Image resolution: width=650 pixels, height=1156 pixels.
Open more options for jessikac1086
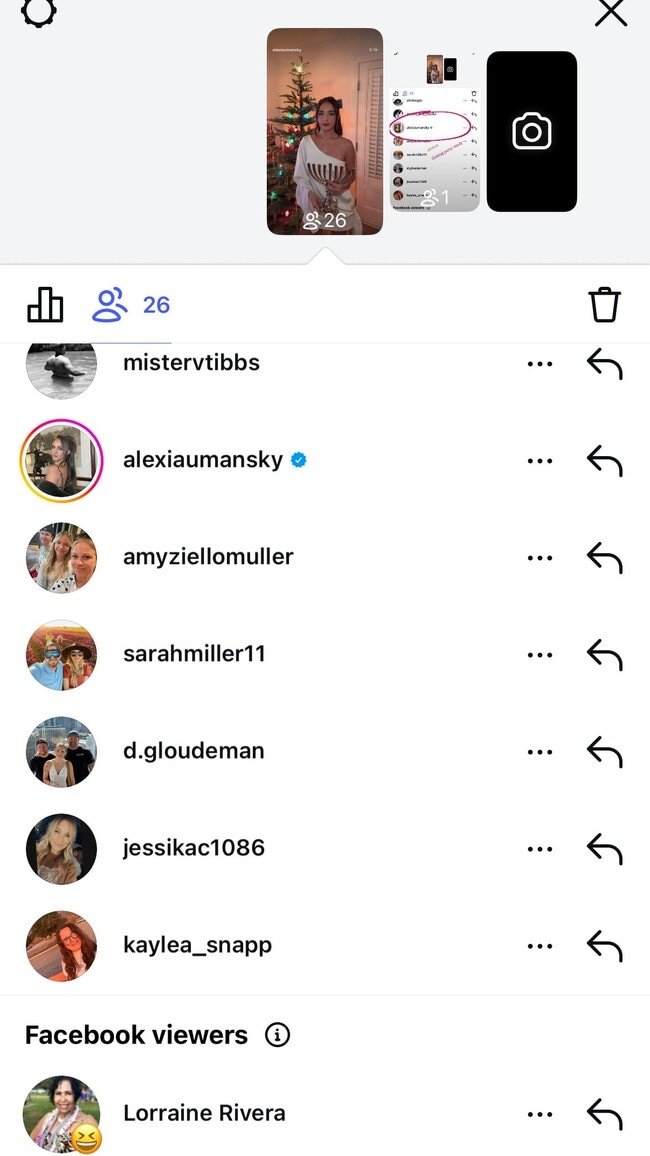coord(540,849)
